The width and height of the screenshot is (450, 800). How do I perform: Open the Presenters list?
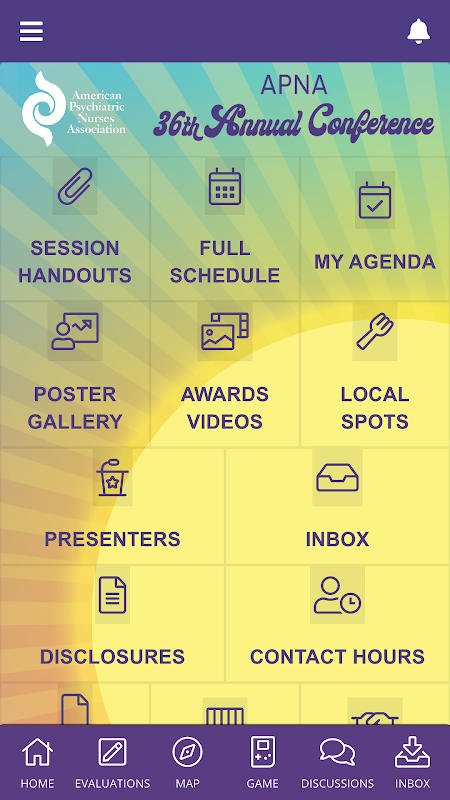point(113,506)
